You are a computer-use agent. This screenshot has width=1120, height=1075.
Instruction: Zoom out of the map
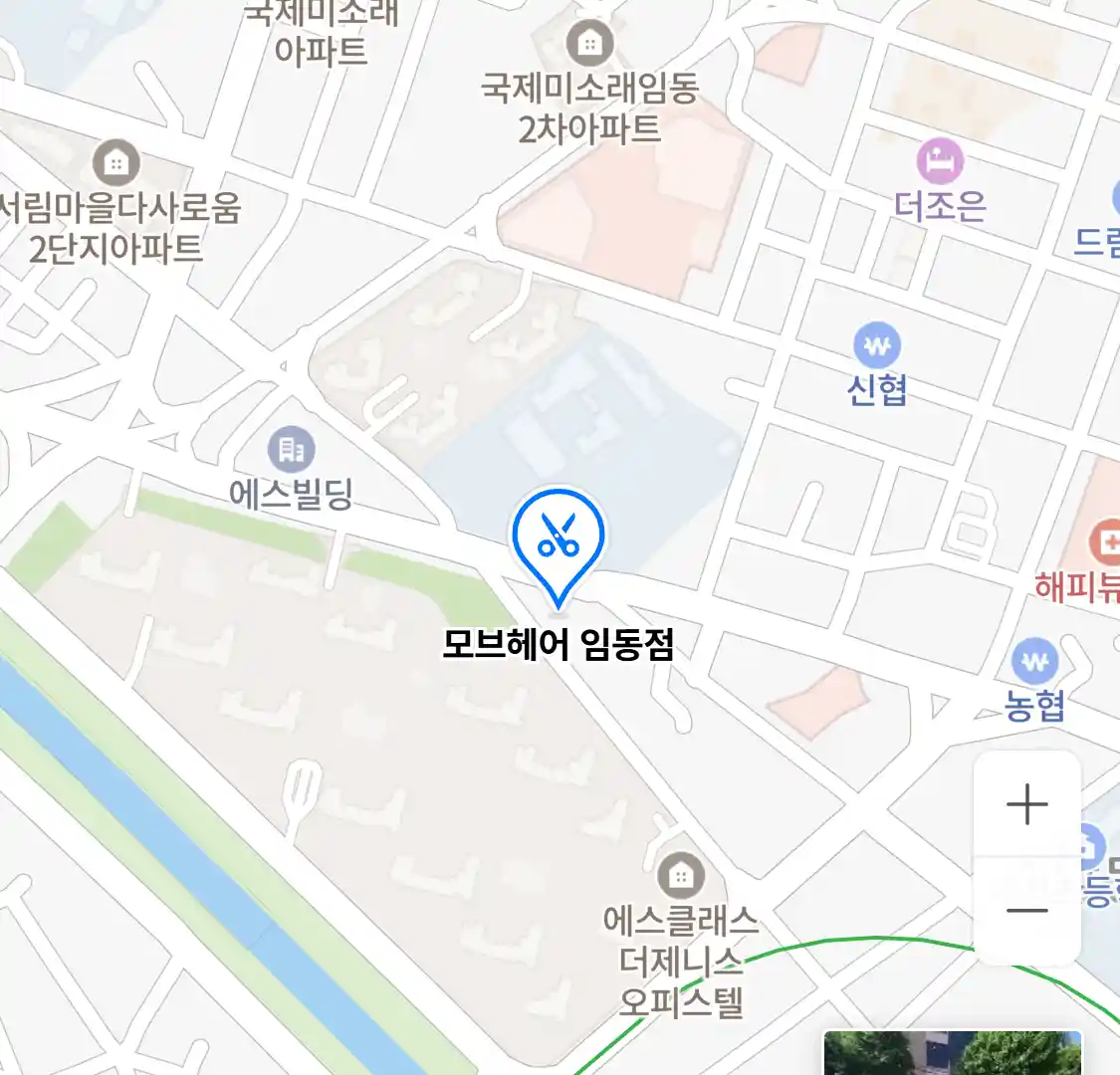coord(1026,911)
